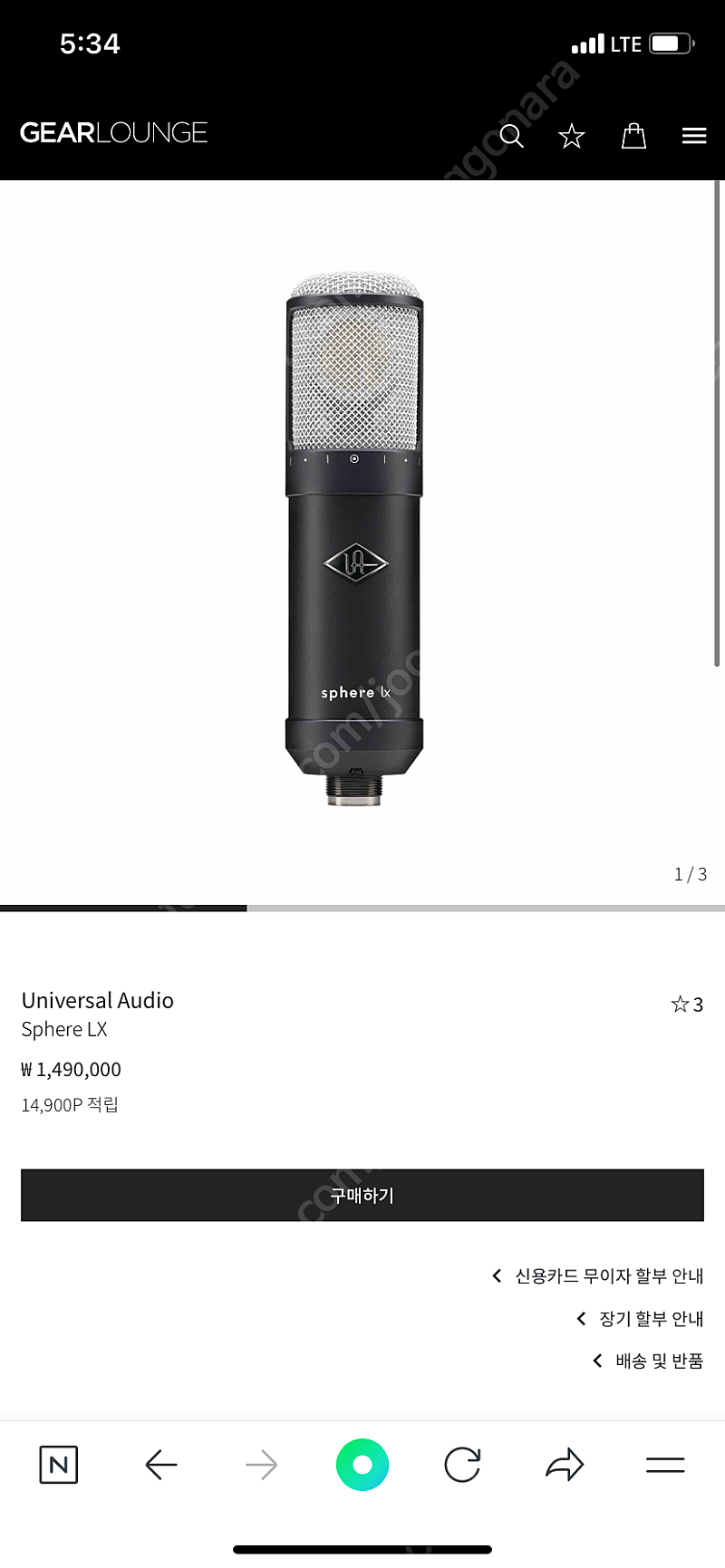Viewport: 725px width, 1568px height.
Task: Expand 배송 및 반품 information
Action: coord(645,1360)
